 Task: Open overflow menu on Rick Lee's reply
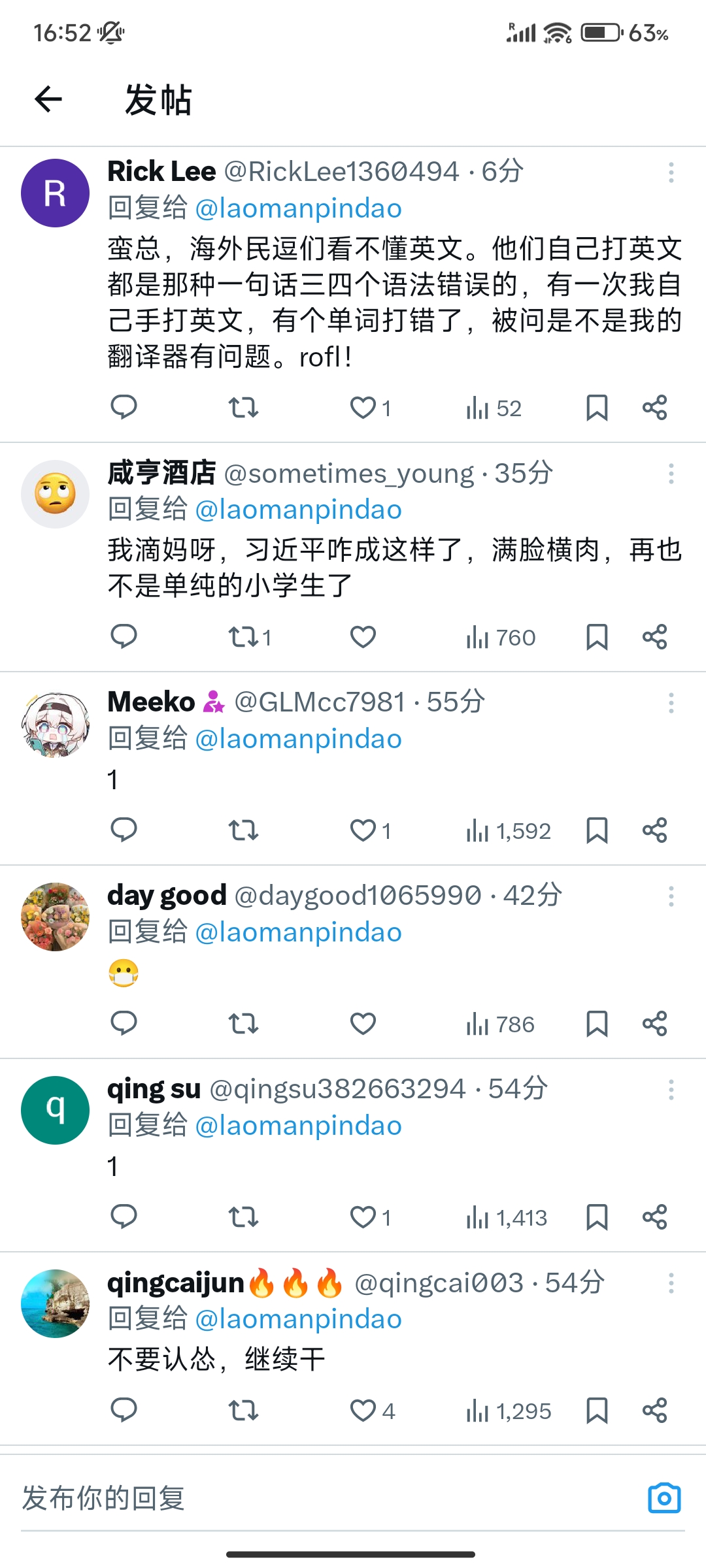tap(671, 172)
